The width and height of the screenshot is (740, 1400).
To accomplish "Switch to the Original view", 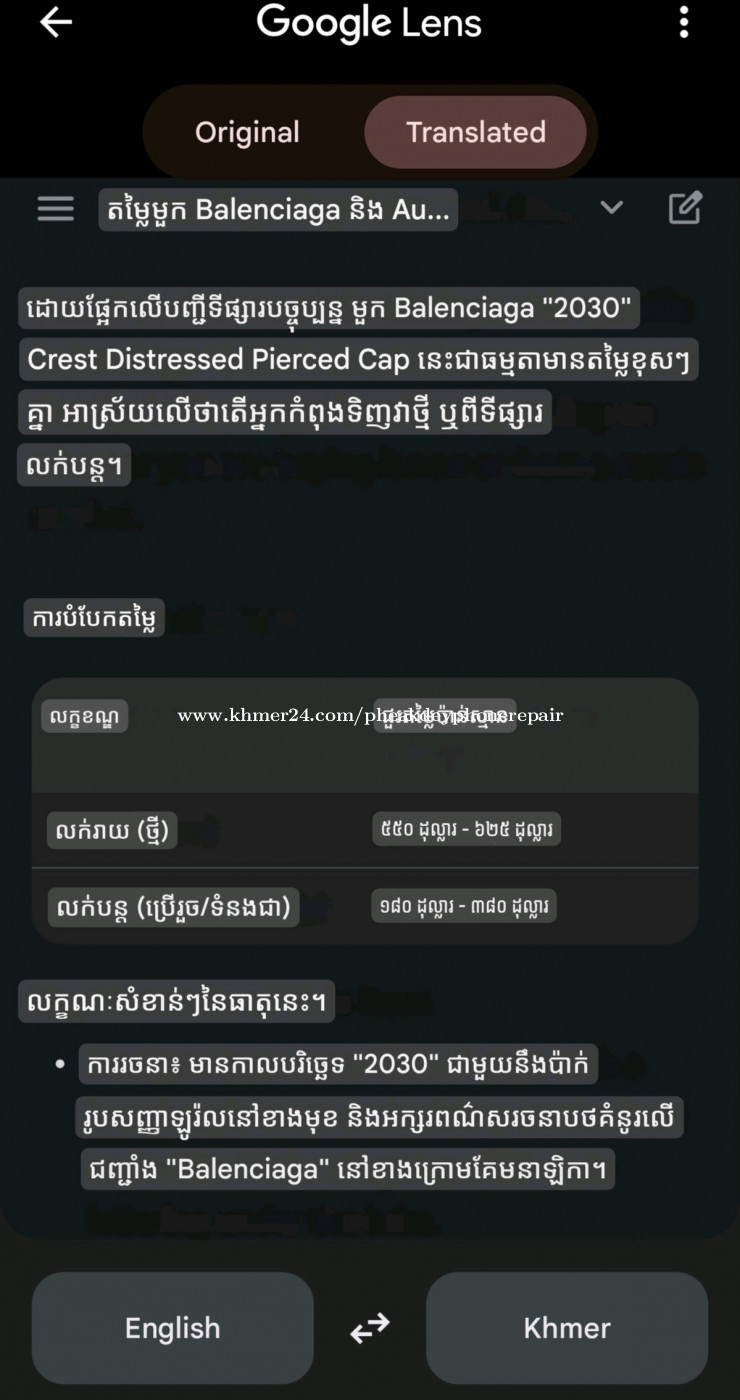I will [247, 132].
